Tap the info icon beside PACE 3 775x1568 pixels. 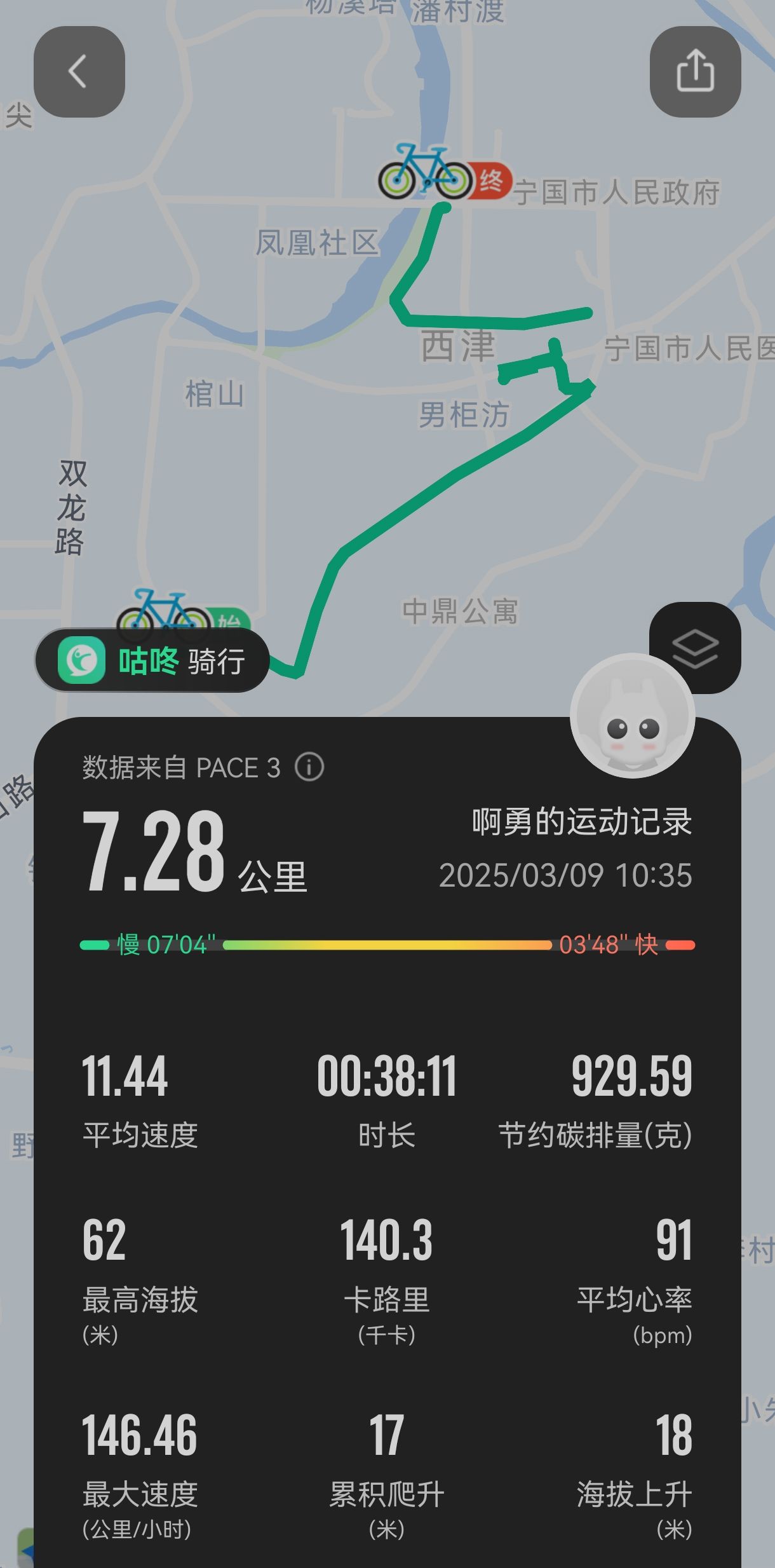click(309, 767)
